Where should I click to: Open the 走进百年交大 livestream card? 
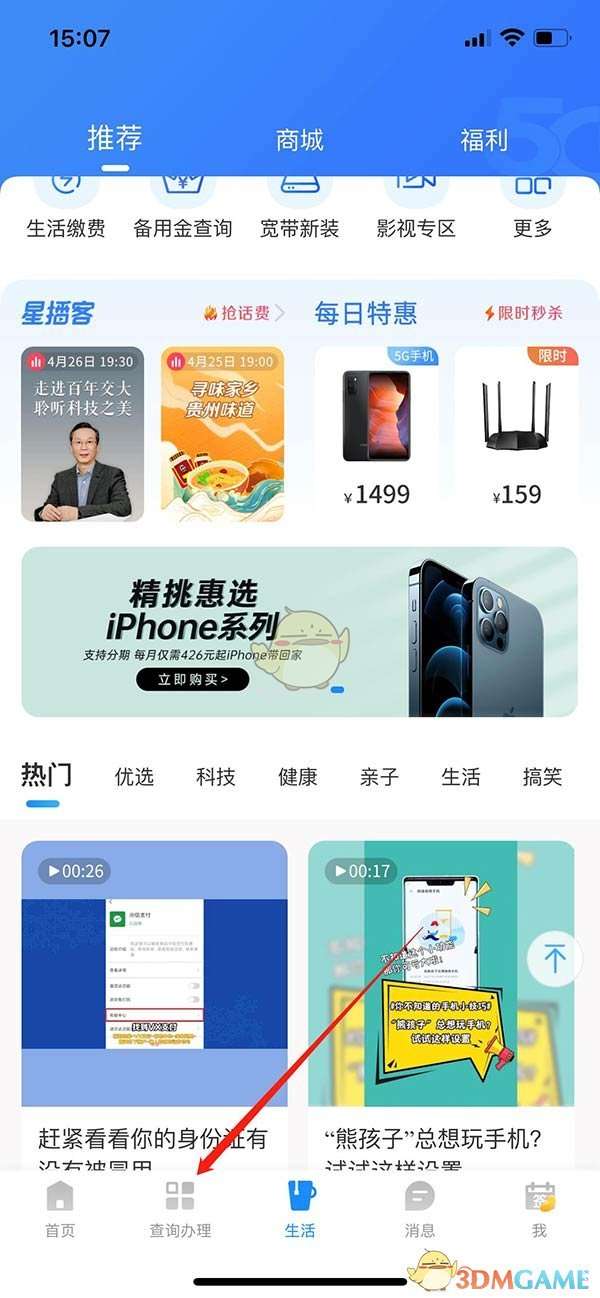83,434
